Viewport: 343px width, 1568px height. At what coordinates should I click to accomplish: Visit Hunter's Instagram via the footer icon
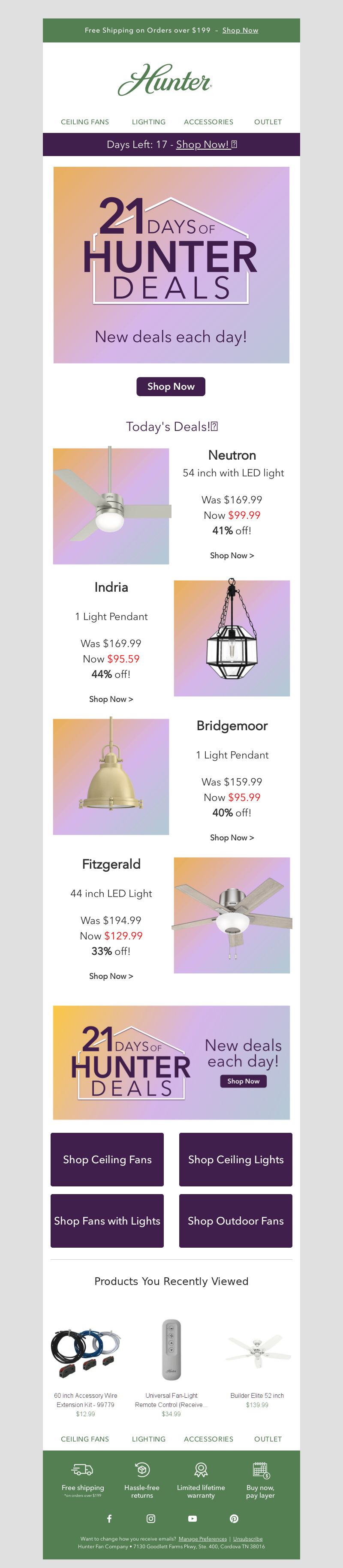point(151,1519)
